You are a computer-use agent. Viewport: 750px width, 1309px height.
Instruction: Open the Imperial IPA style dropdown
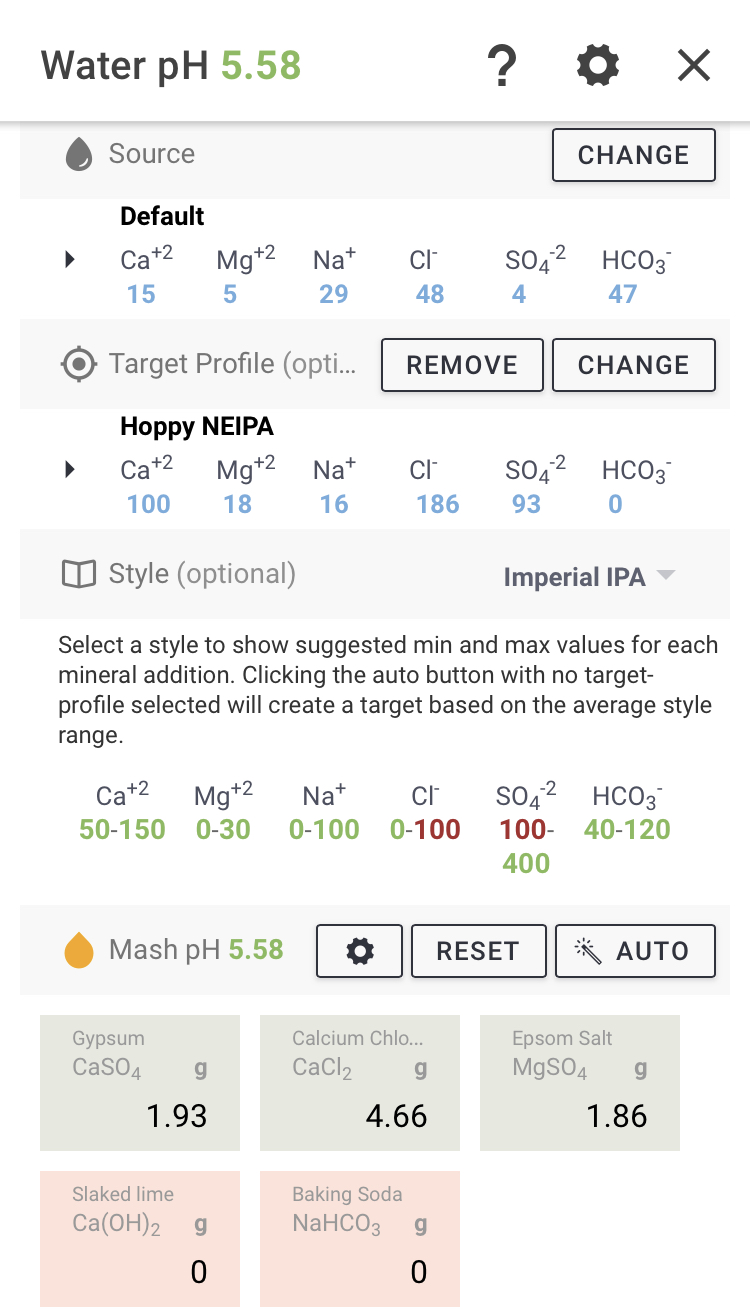tap(590, 577)
